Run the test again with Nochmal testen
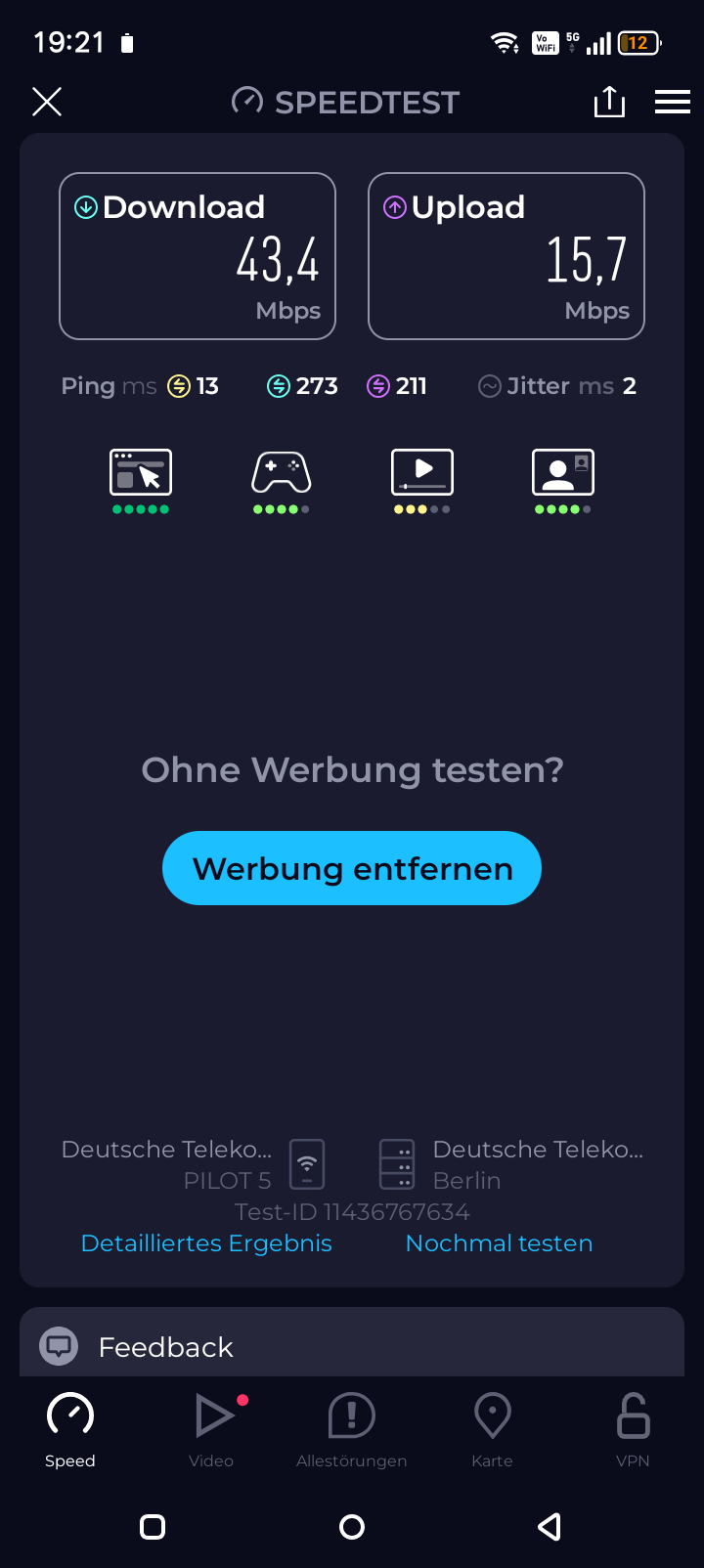Screen dimensions: 704x1568 (x=499, y=1243)
